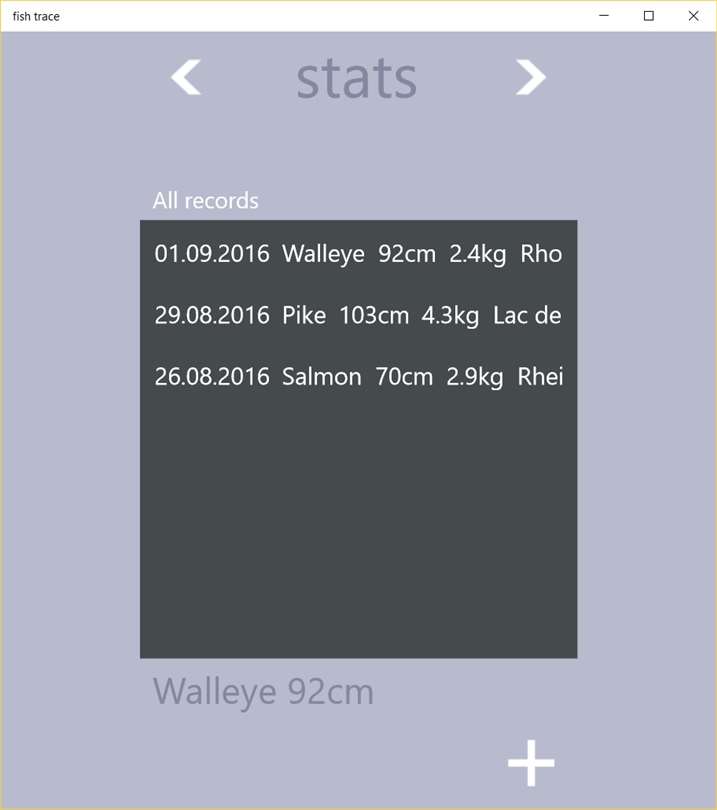The height and width of the screenshot is (810, 717).
Task: Select the Walleye 92cm record
Action: pyautogui.click(x=358, y=254)
